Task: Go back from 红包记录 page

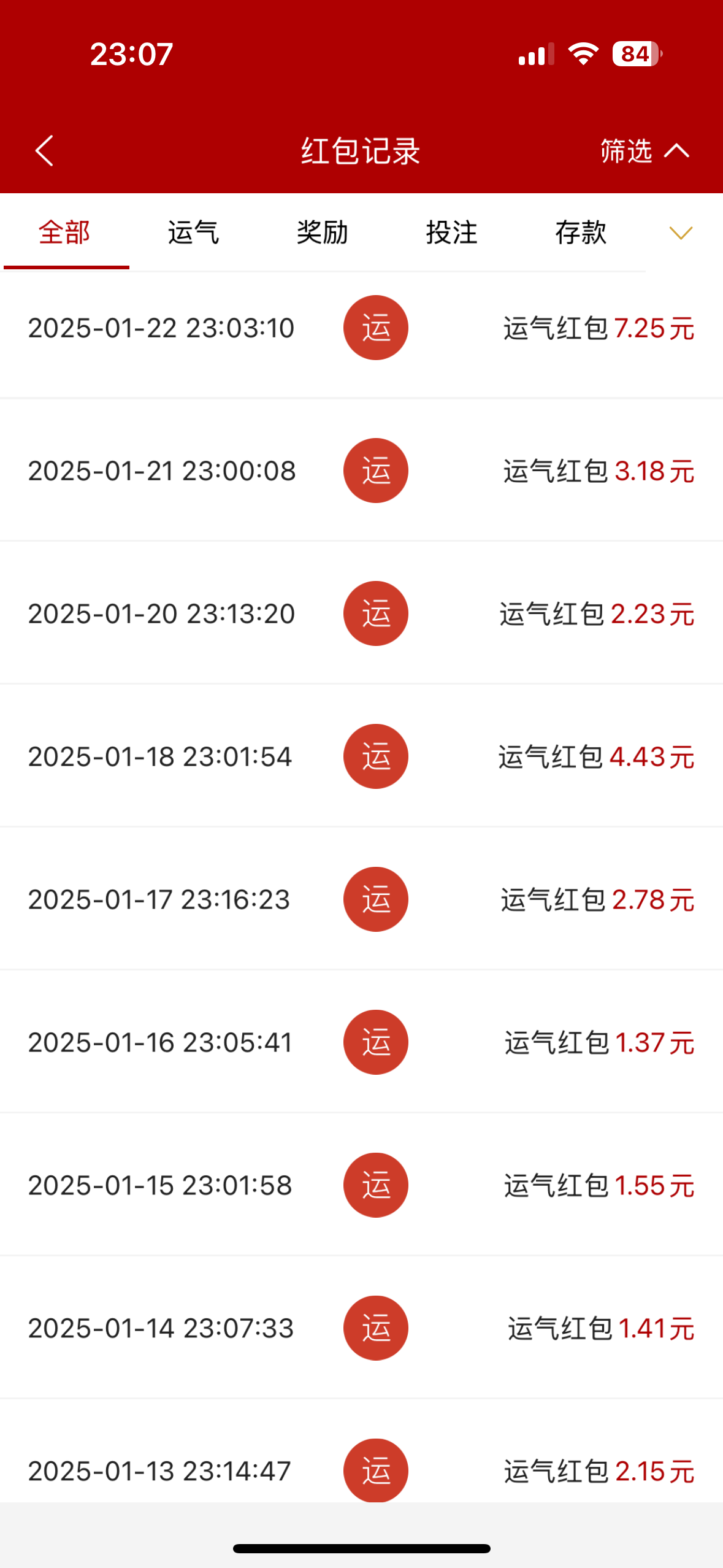Action: click(x=44, y=151)
